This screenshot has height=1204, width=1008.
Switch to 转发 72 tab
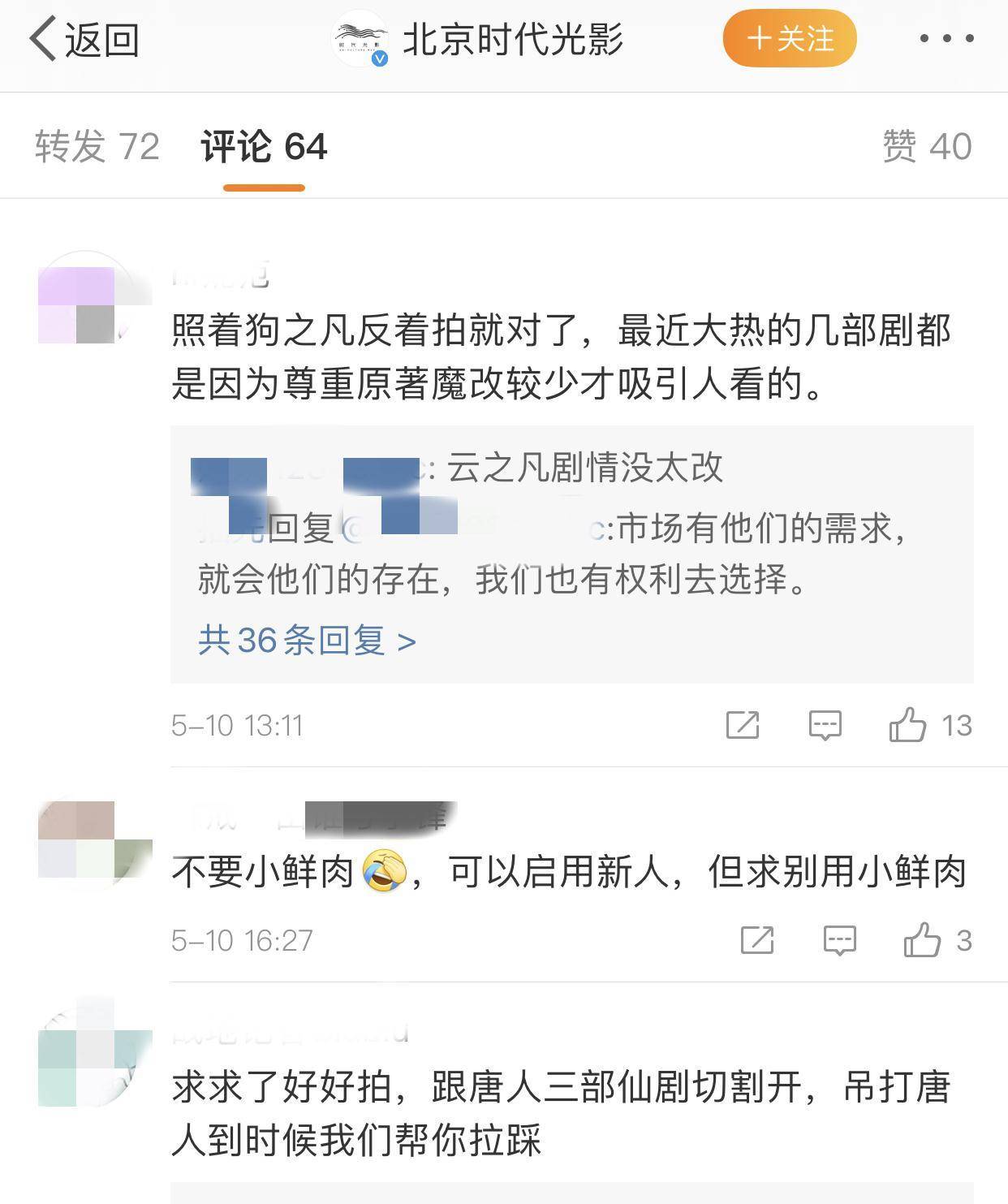(97, 147)
